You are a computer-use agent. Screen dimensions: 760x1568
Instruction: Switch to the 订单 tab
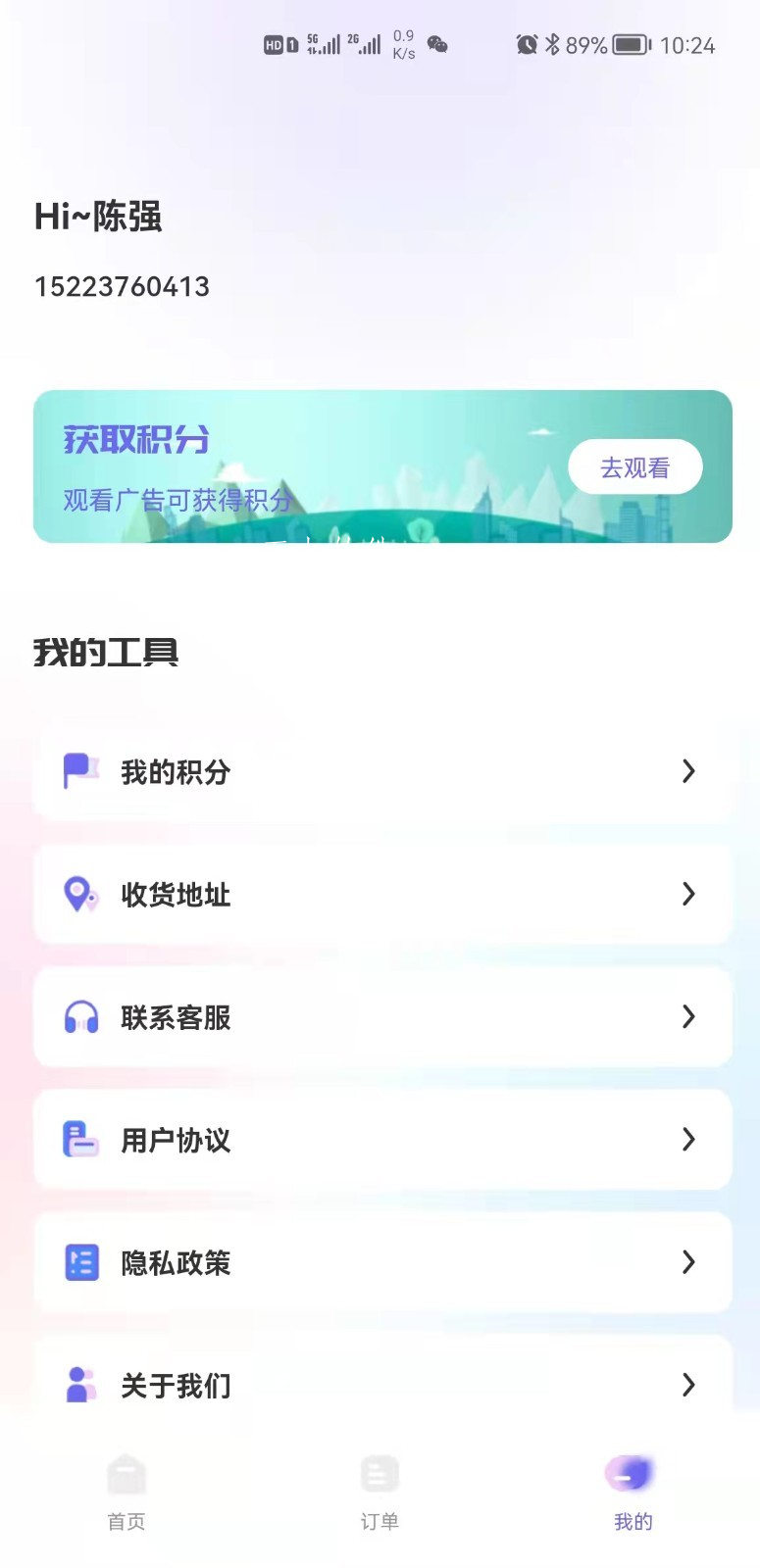[x=380, y=1494]
